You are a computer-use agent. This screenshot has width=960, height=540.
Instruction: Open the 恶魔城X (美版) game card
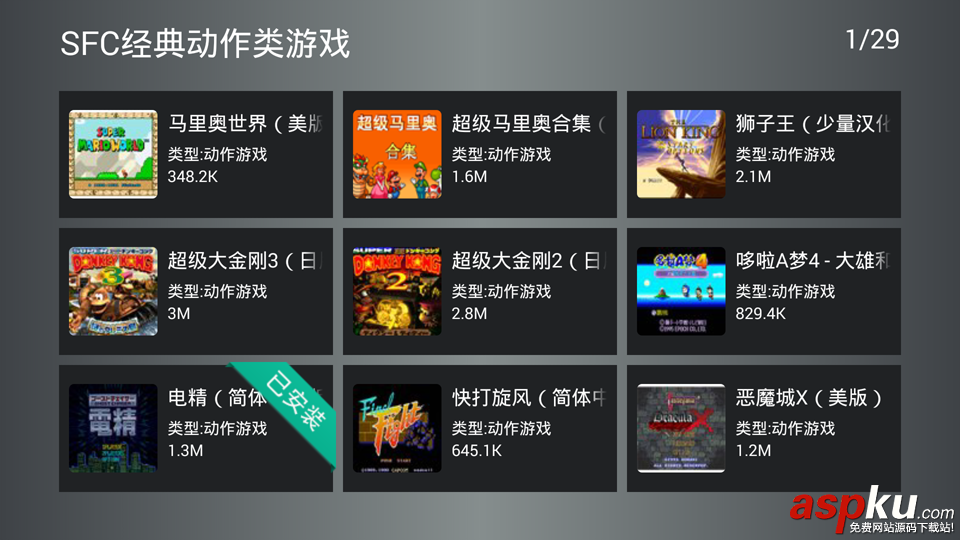click(x=763, y=428)
